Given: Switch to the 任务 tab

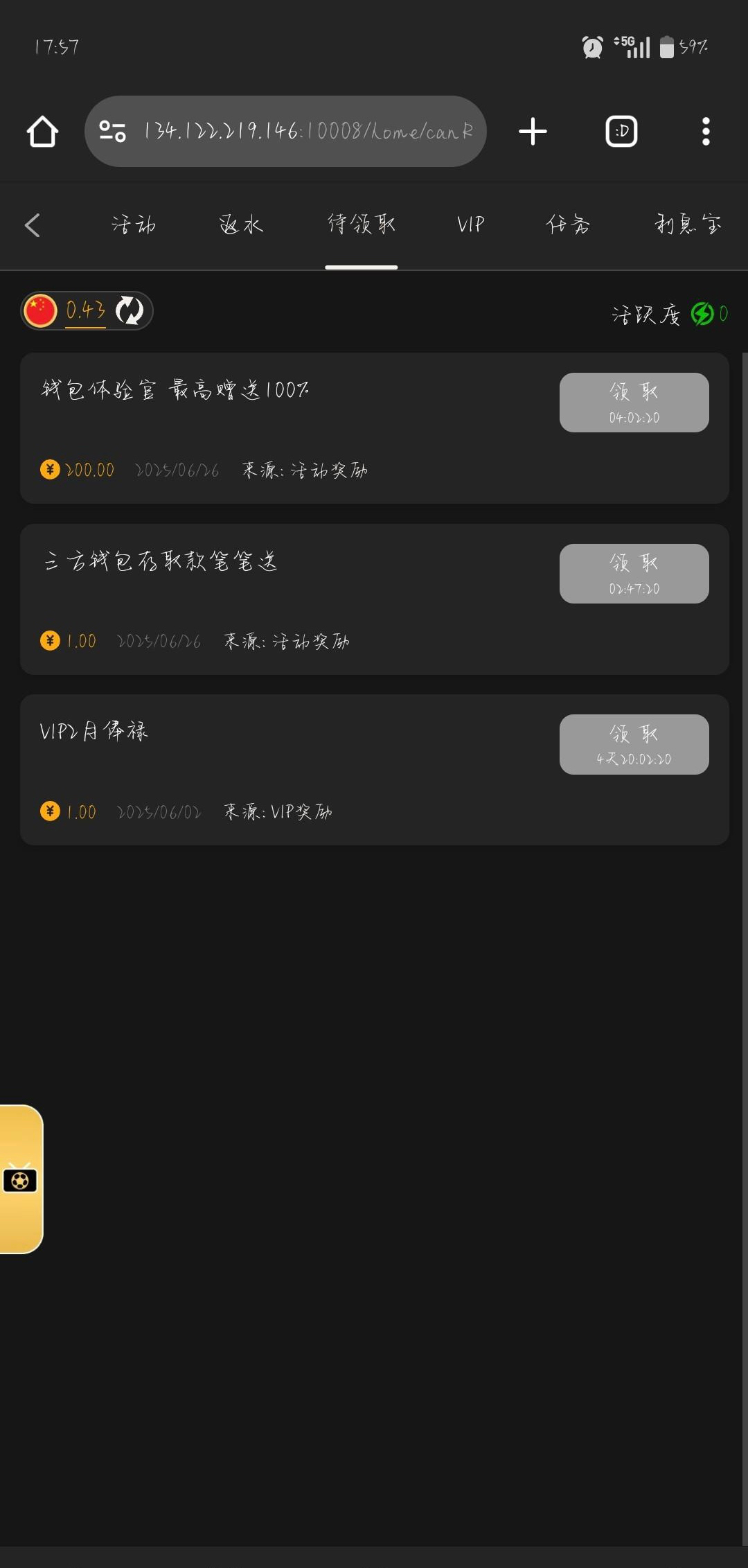Looking at the screenshot, I should [568, 224].
